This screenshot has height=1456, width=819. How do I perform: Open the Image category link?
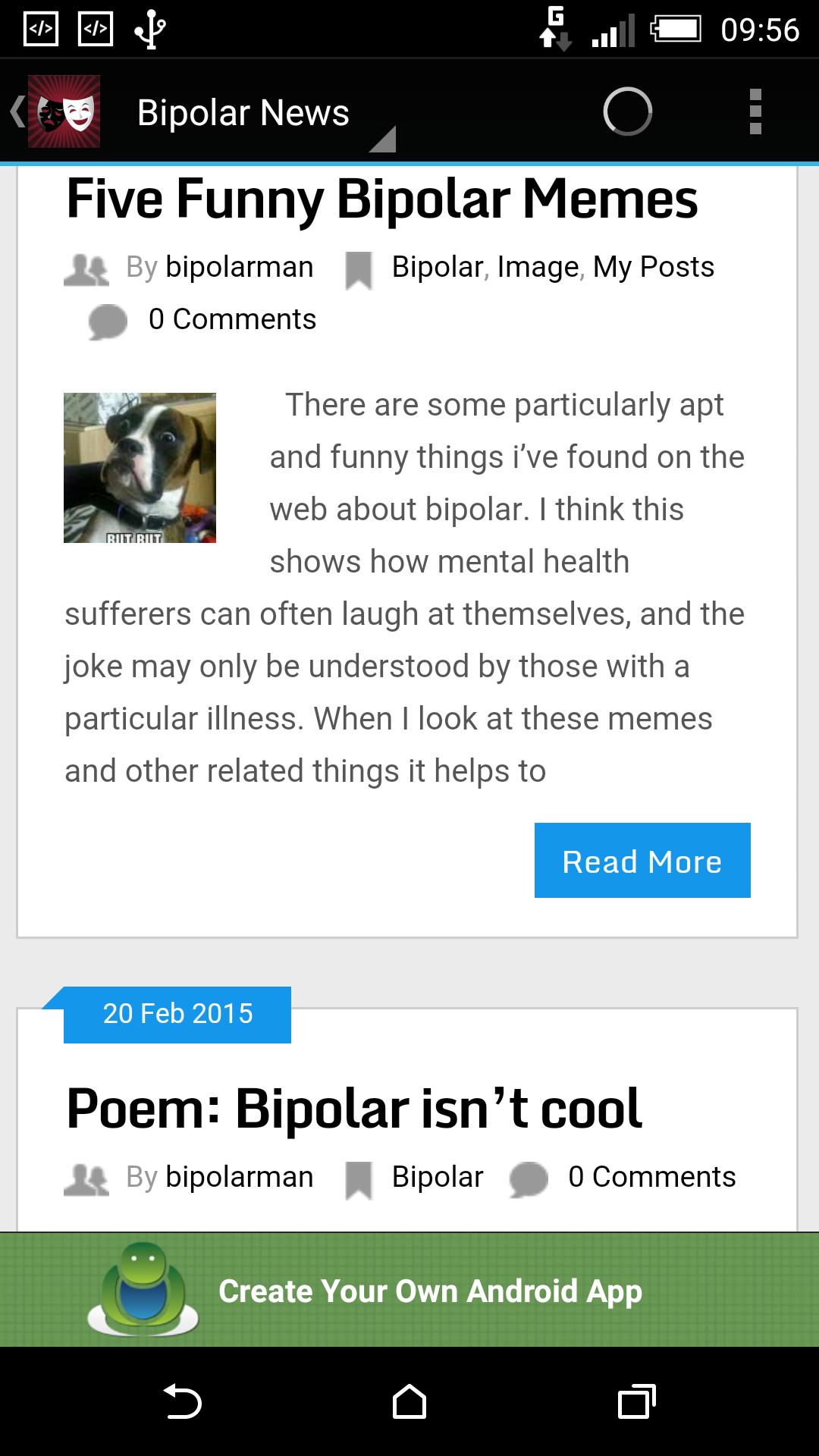(536, 267)
